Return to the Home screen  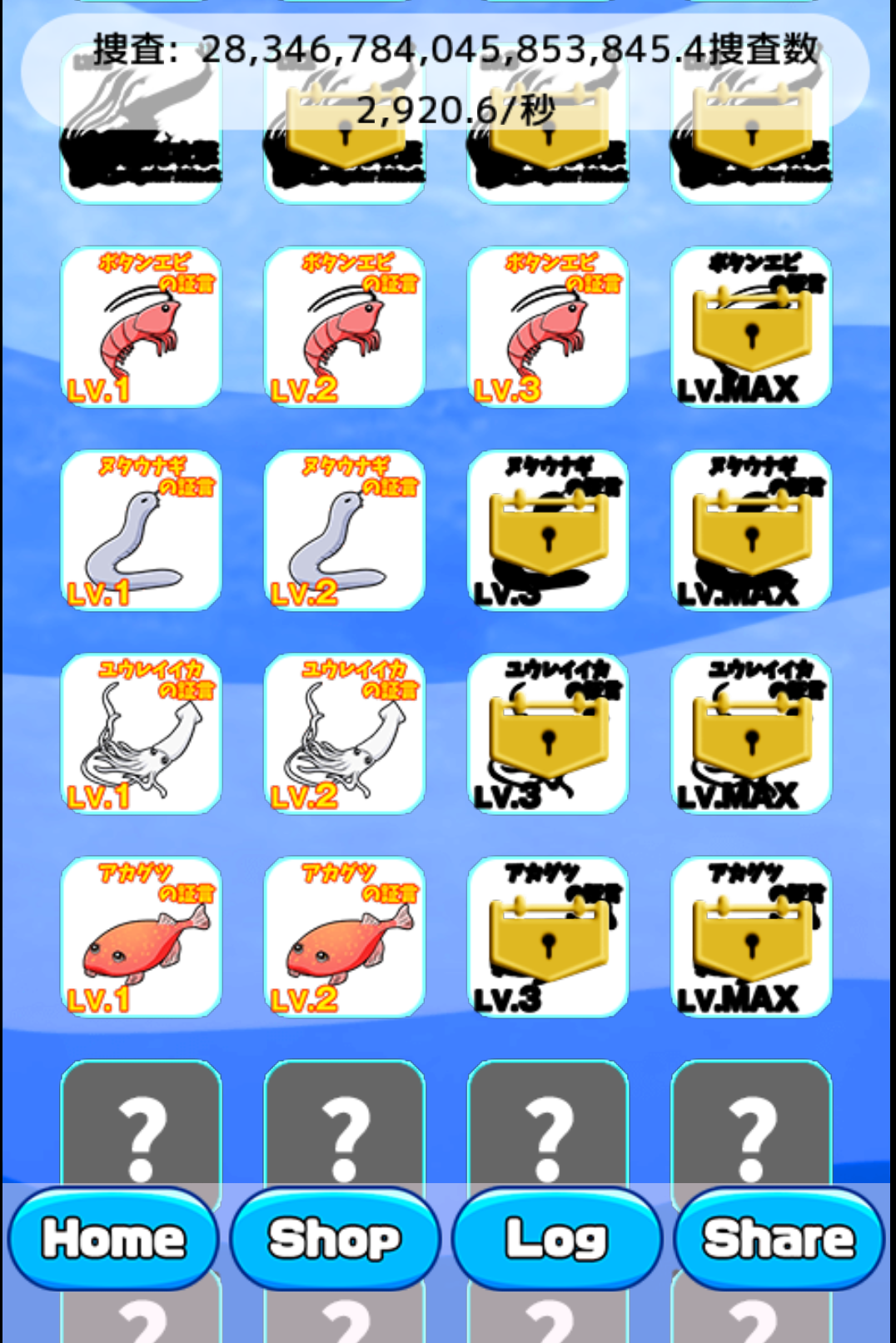[x=113, y=1241]
